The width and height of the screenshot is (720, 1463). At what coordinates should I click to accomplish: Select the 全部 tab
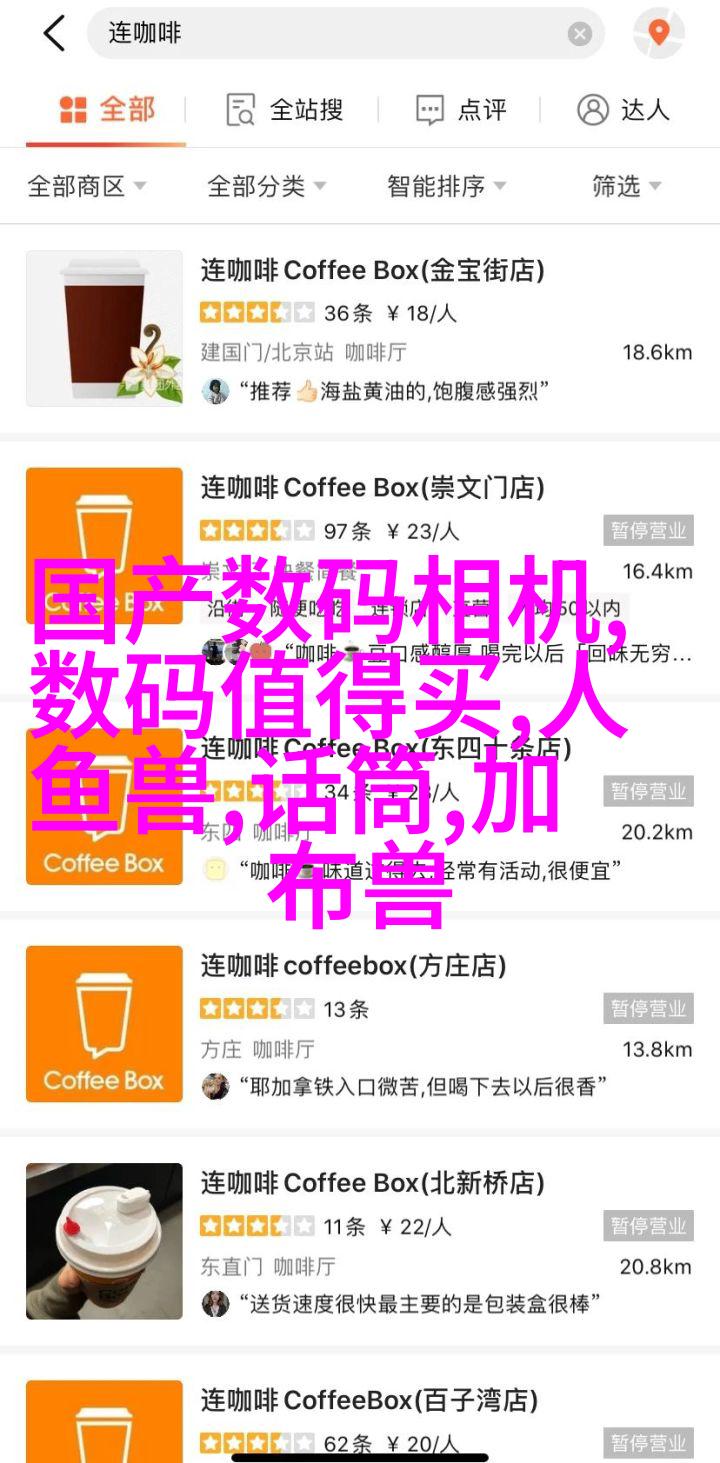(106, 109)
